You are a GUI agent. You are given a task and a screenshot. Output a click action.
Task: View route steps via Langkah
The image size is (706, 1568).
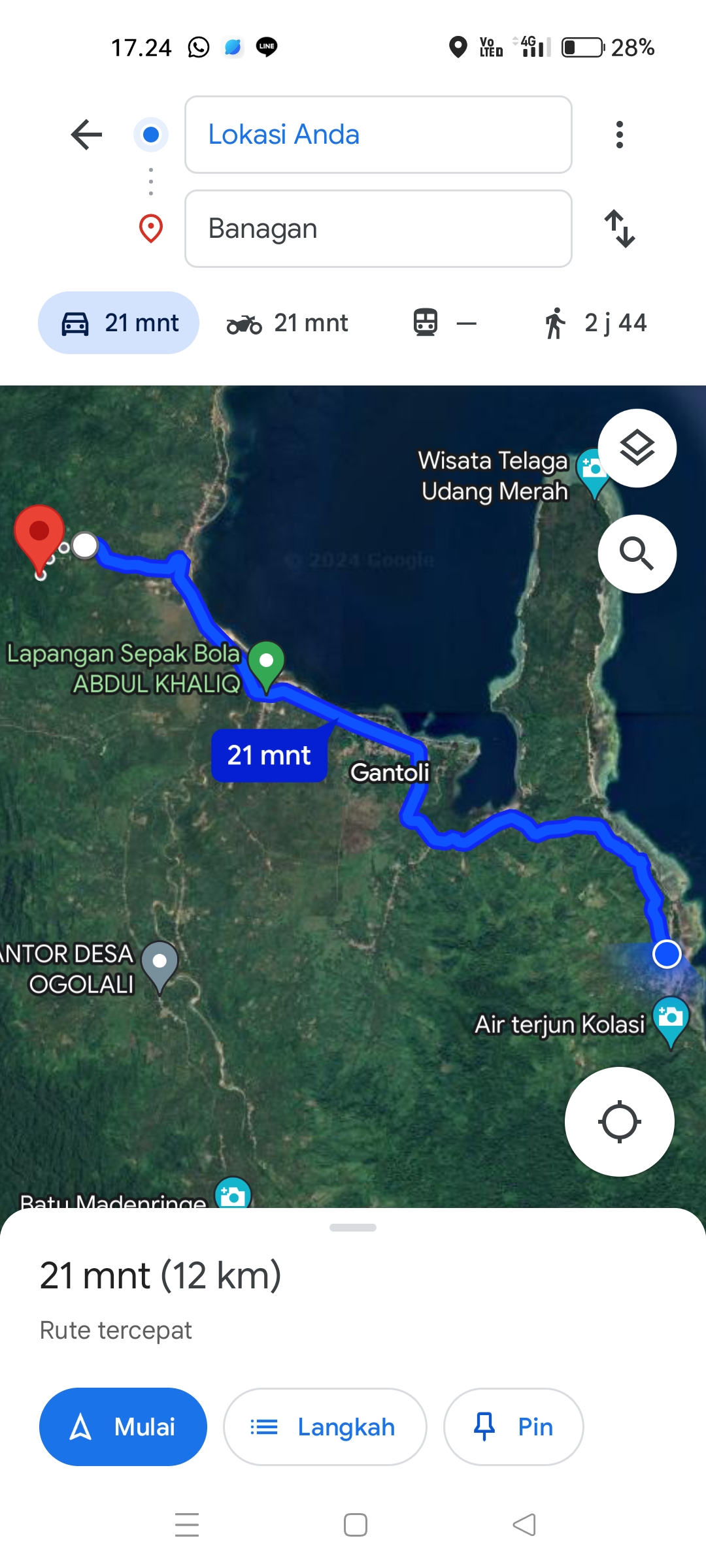click(325, 1427)
